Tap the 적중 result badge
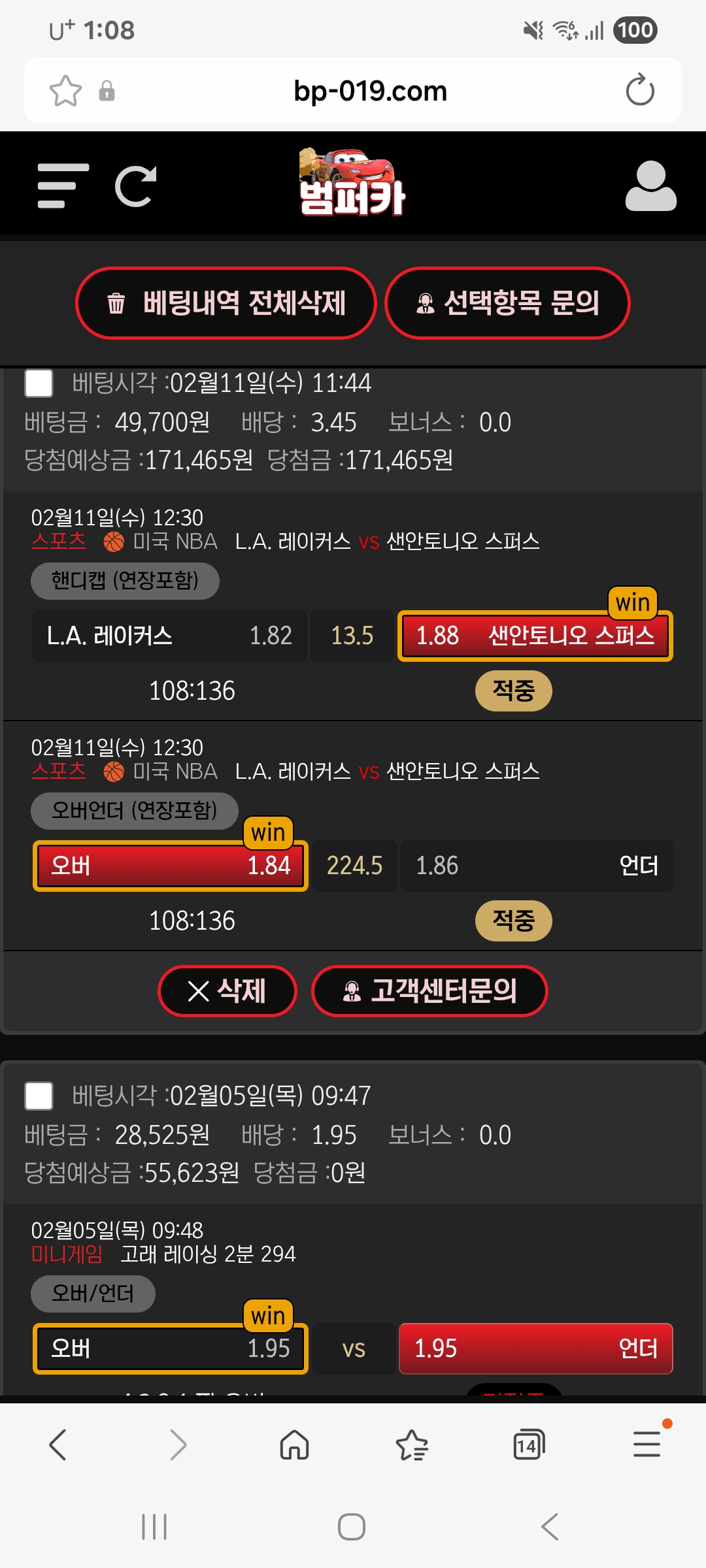 (x=514, y=690)
